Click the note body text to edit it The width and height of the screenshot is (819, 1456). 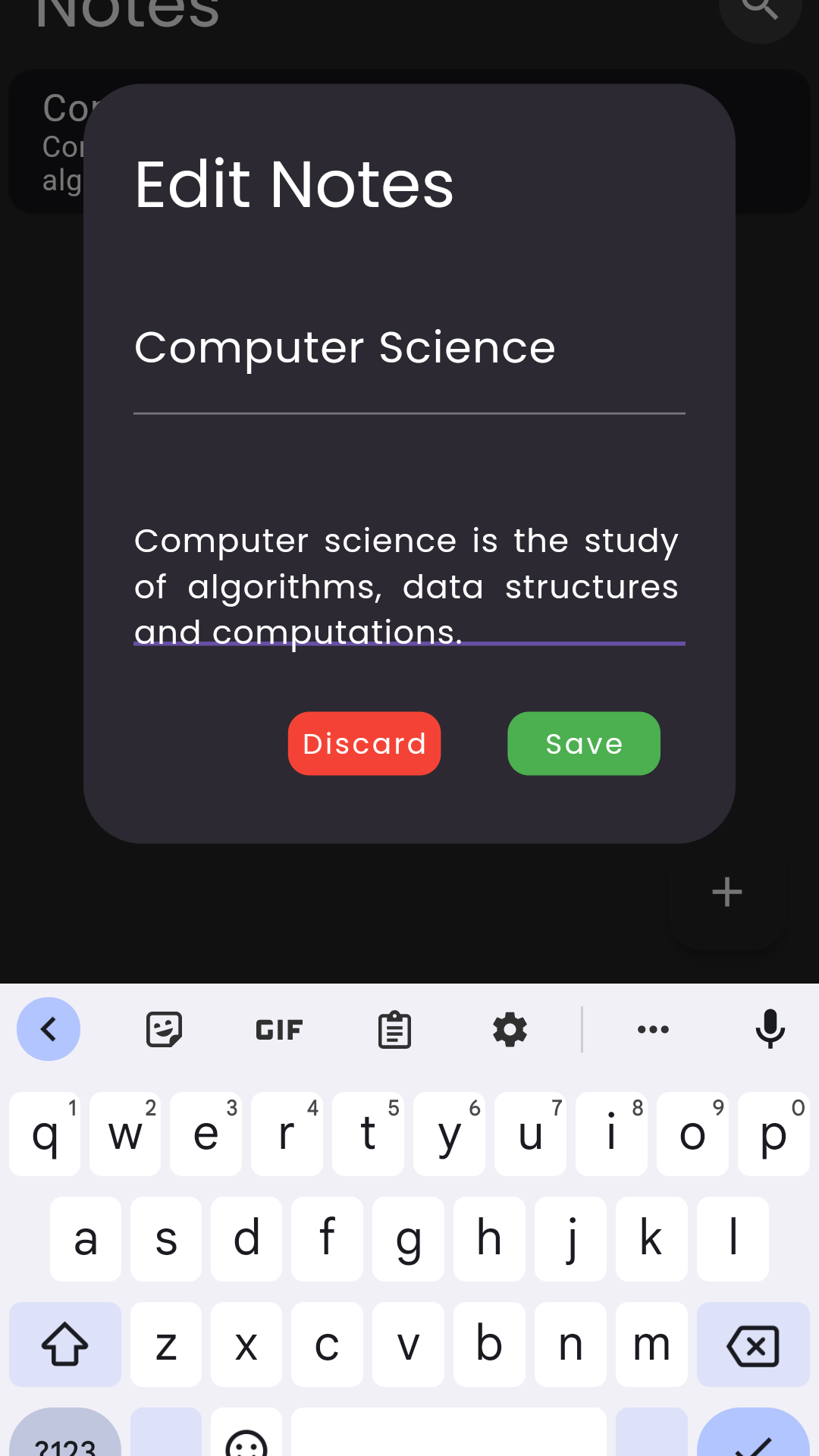click(407, 586)
